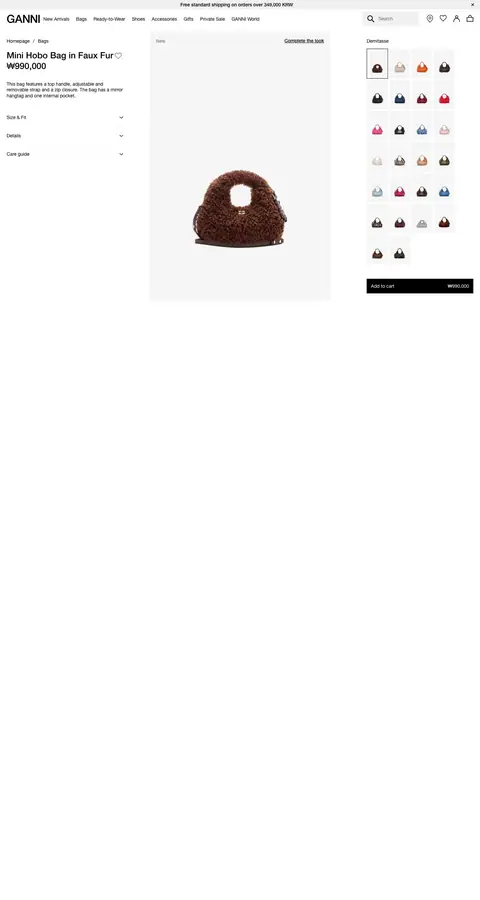Add Mini Hobo Bag to wishlist
This screenshot has width=480, height=900.
pos(118,56)
